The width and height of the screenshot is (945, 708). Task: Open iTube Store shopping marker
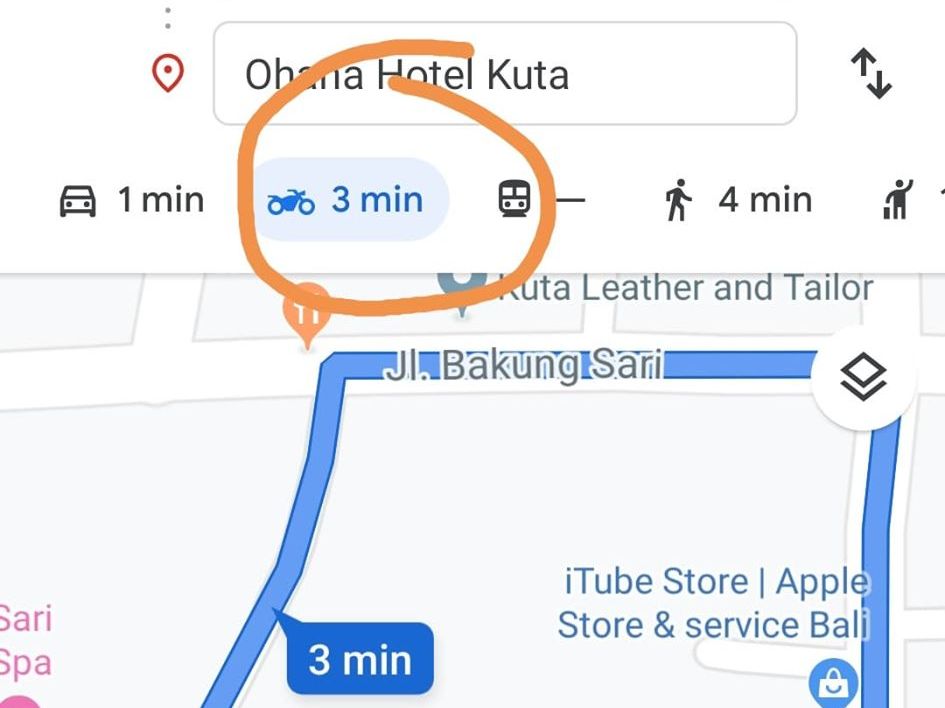831,684
